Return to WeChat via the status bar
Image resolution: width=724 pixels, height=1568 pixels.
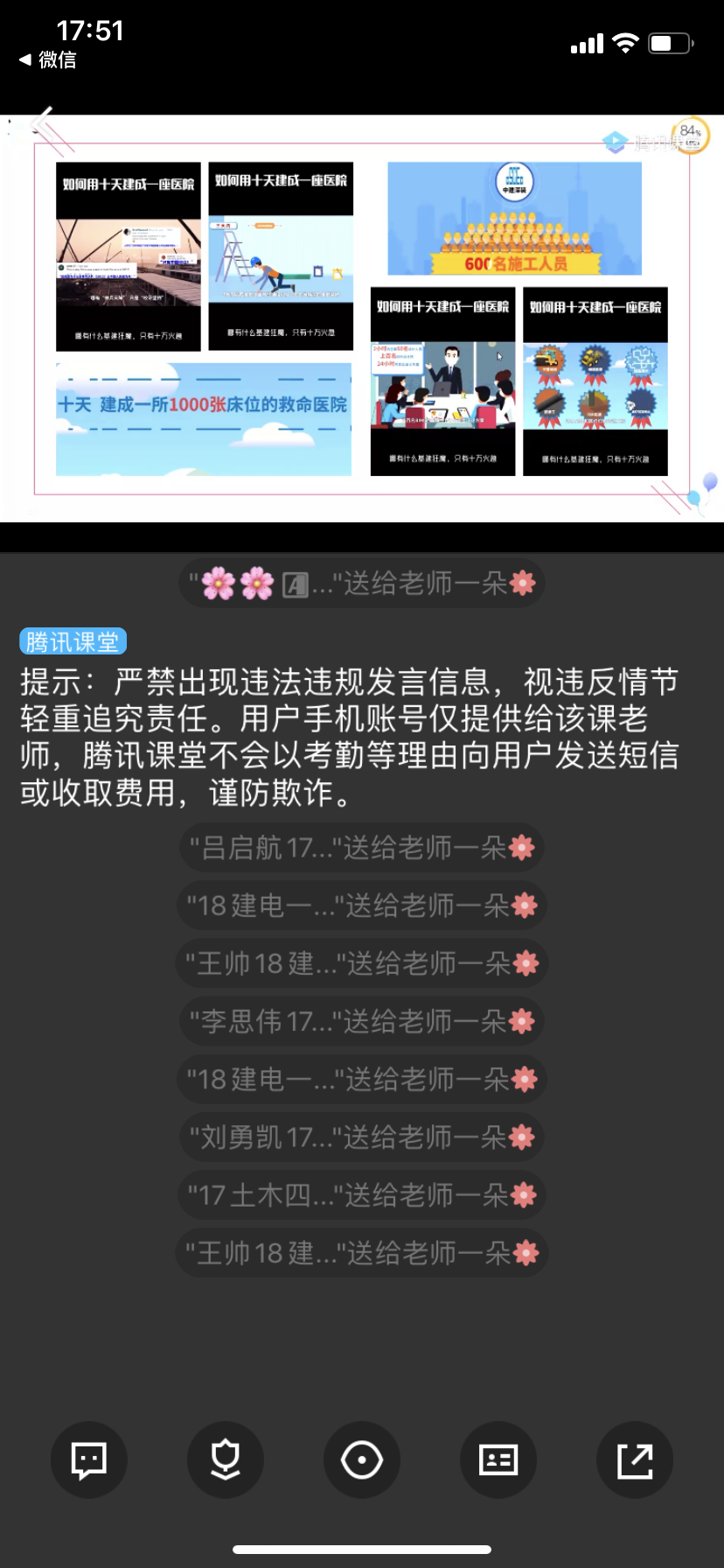click(47, 59)
